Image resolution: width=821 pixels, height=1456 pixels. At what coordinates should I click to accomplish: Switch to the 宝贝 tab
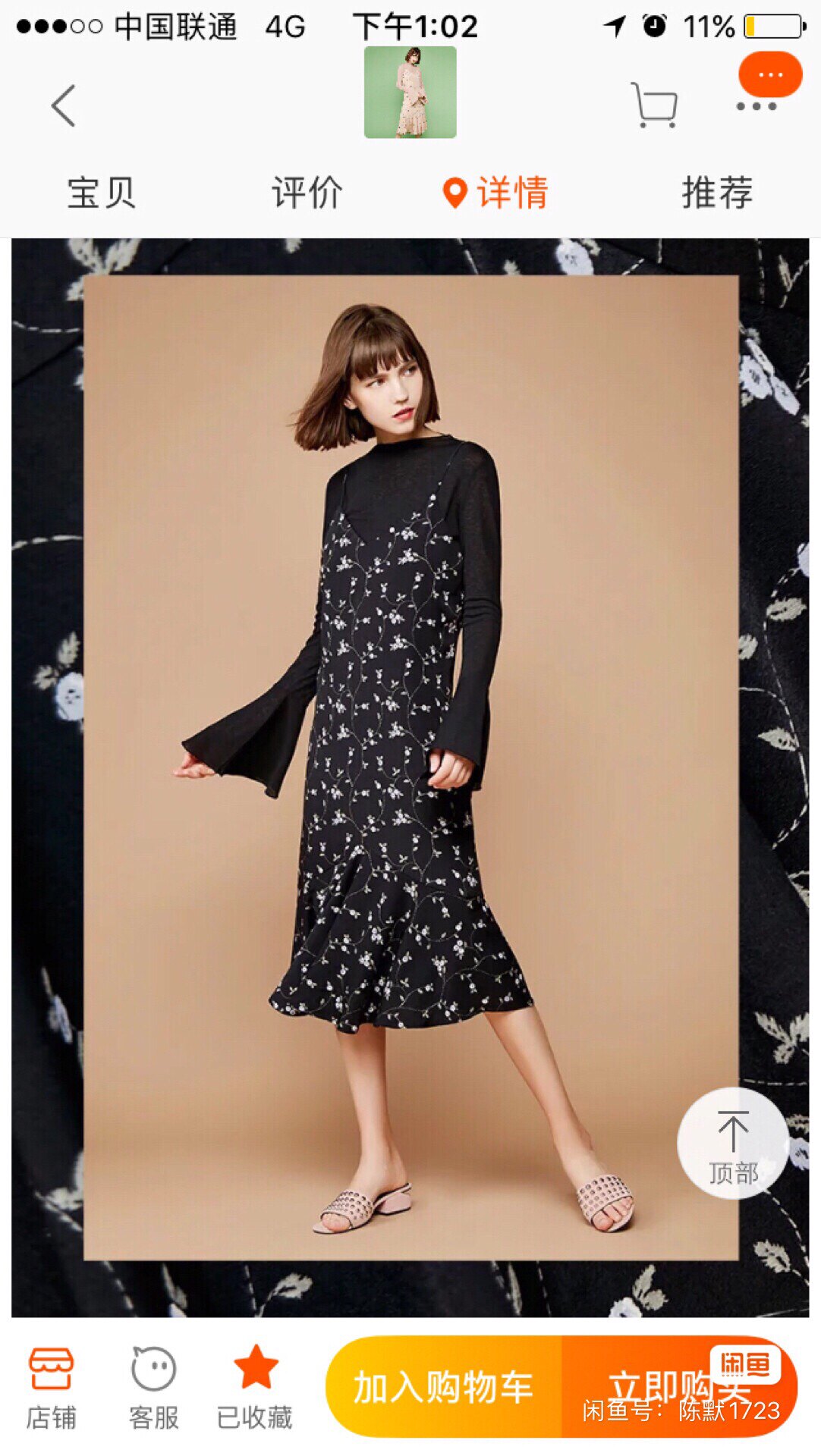click(102, 193)
